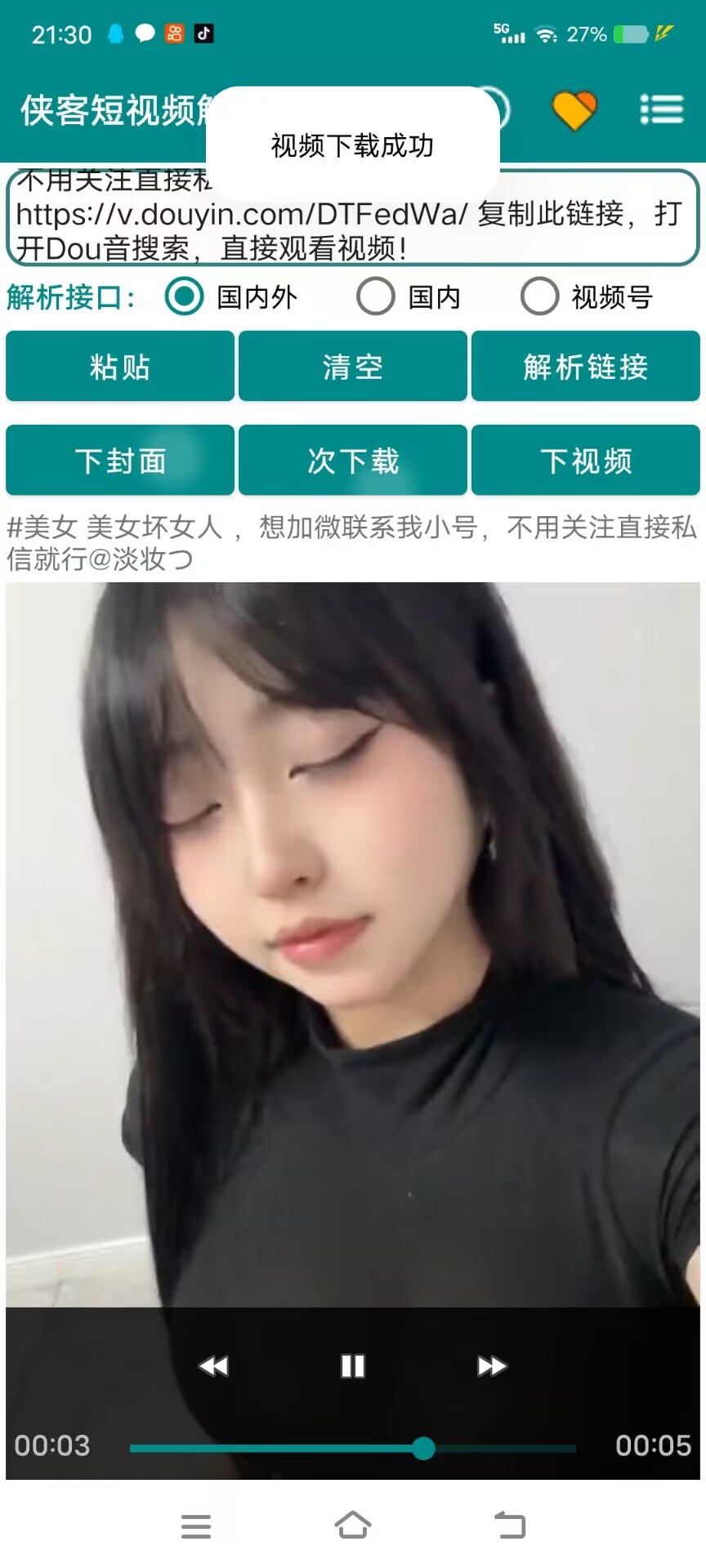The image size is (706, 1568).
Task: Clear the link with 清空
Action: click(x=353, y=367)
